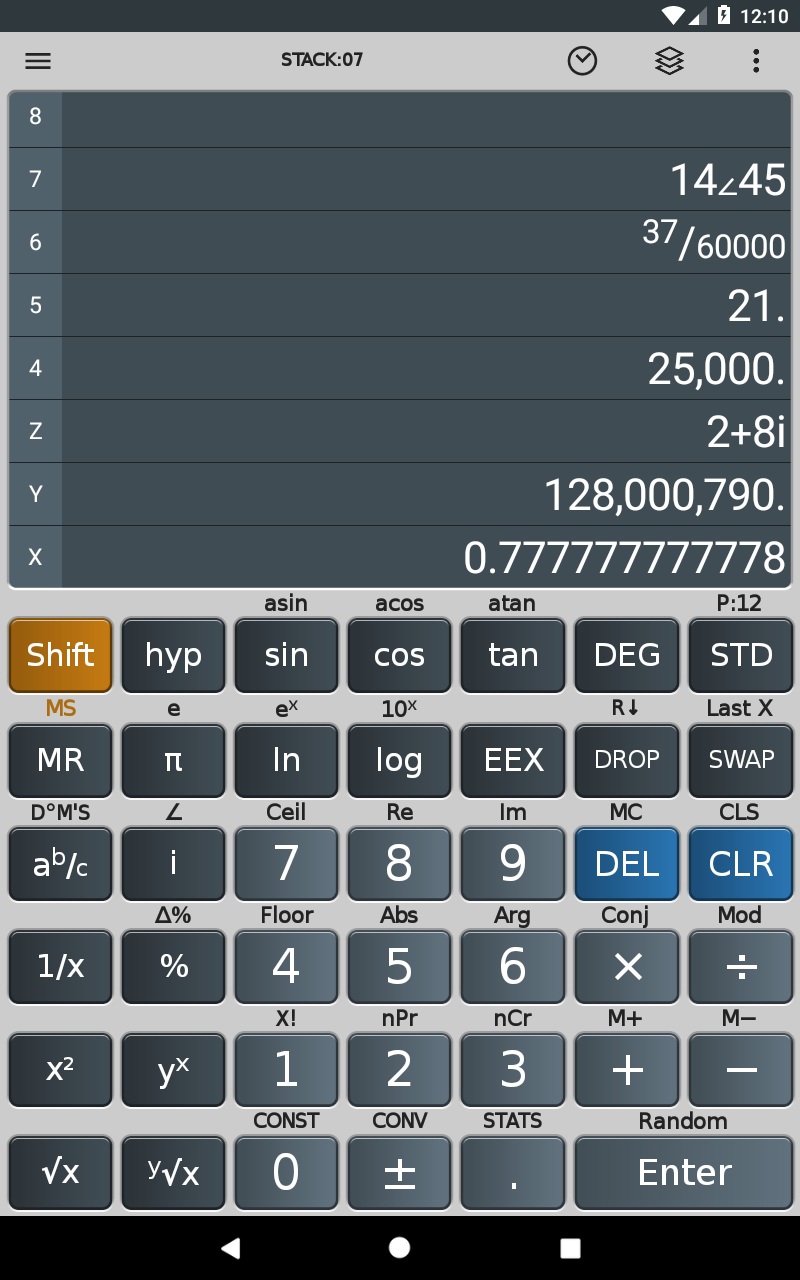Toggle the orange Shift key off
This screenshot has width=800, height=1280.
point(60,655)
